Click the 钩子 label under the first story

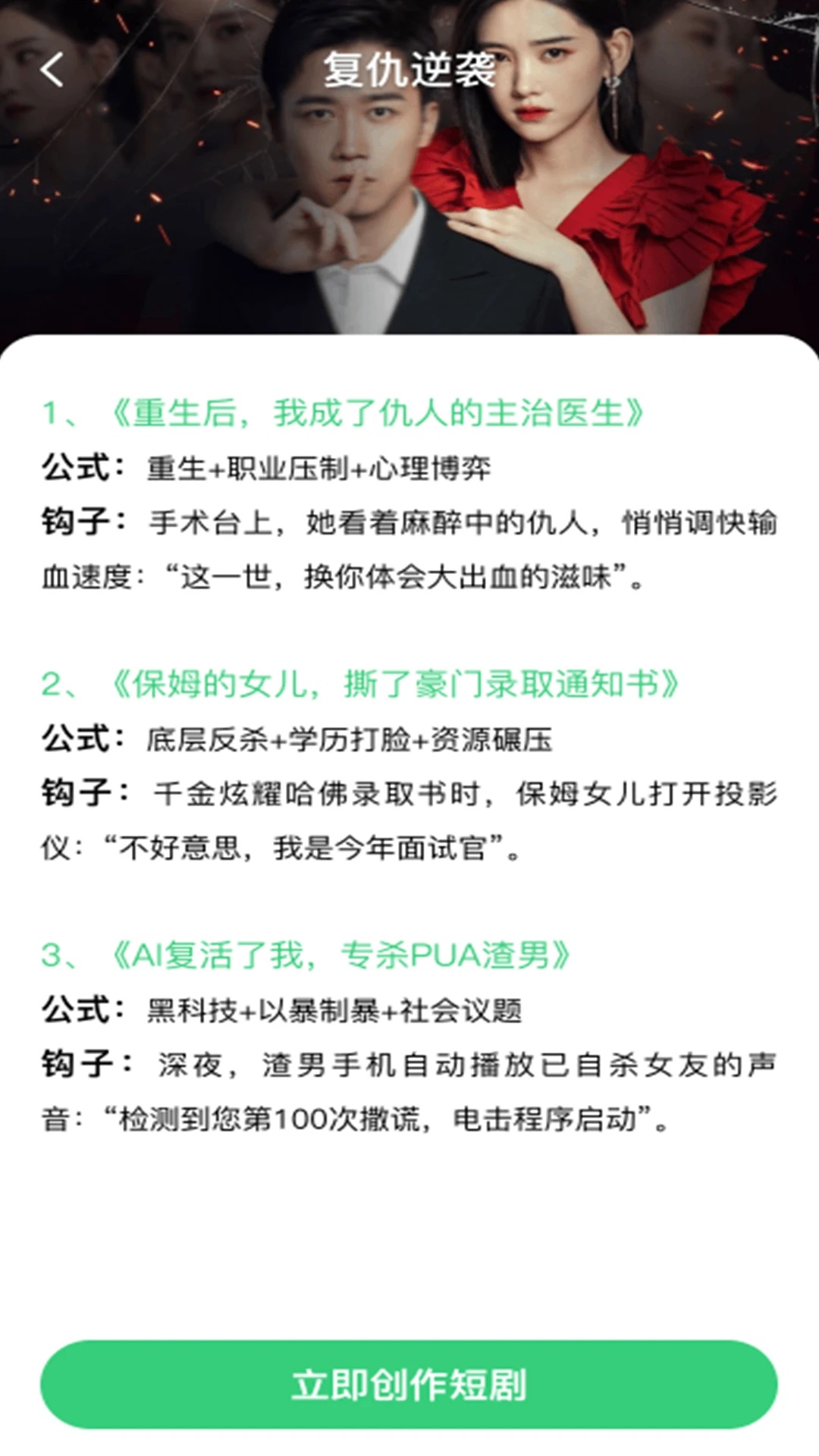click(72, 523)
